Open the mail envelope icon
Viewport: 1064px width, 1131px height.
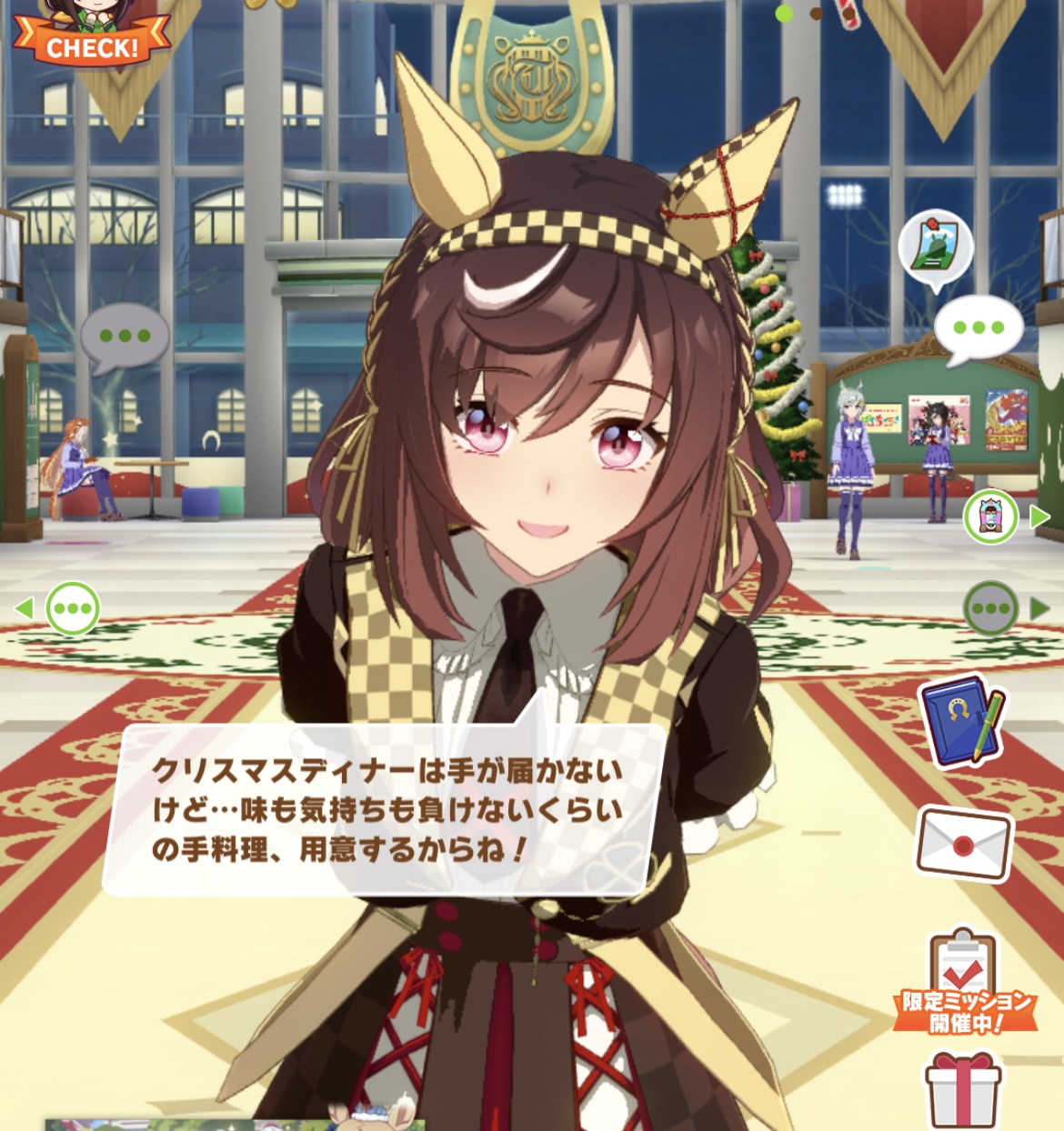[x=964, y=844]
